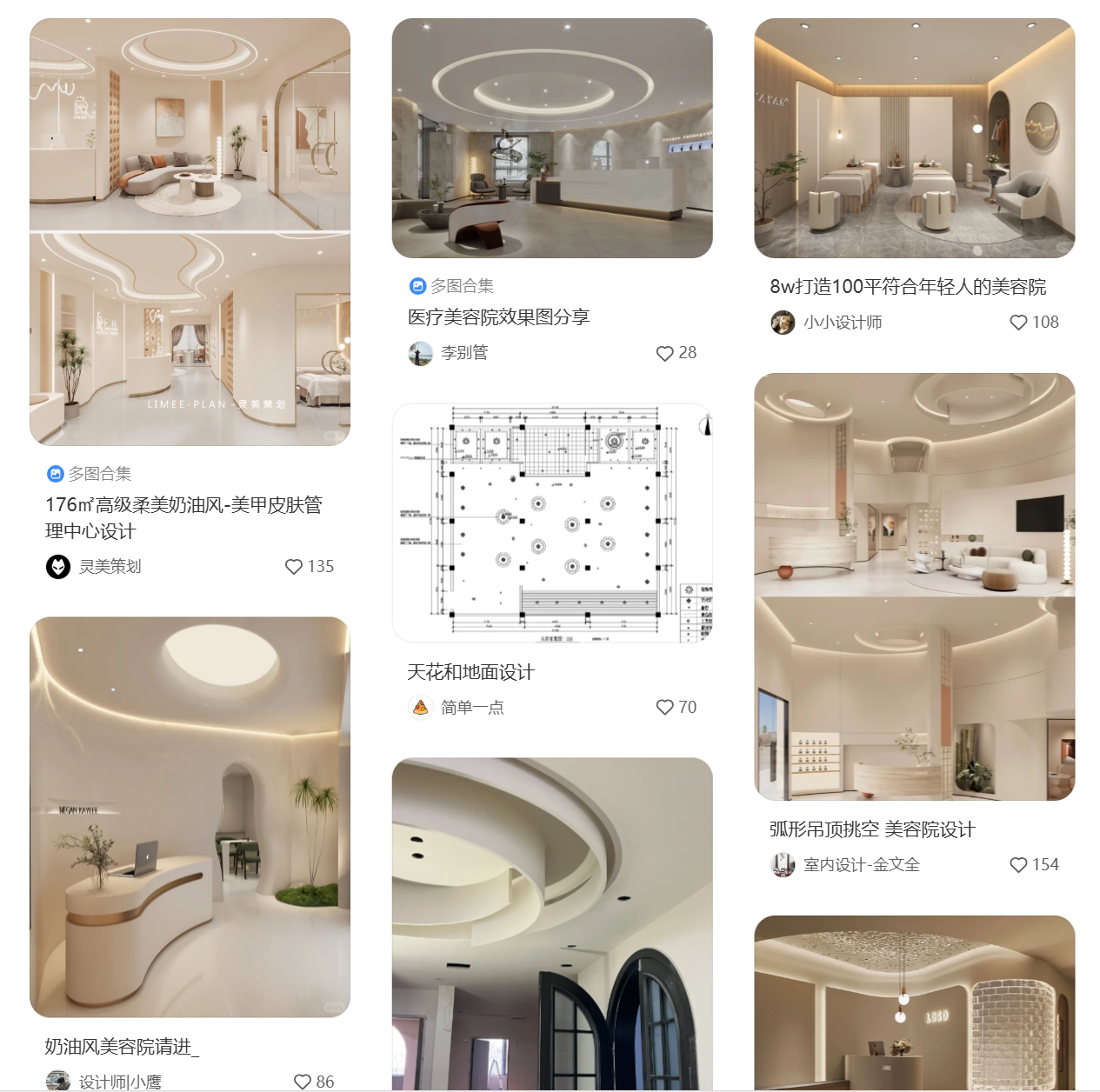Image resolution: width=1100 pixels, height=1092 pixels.
Task: Visit 简单一点's profile
Action: point(471,708)
